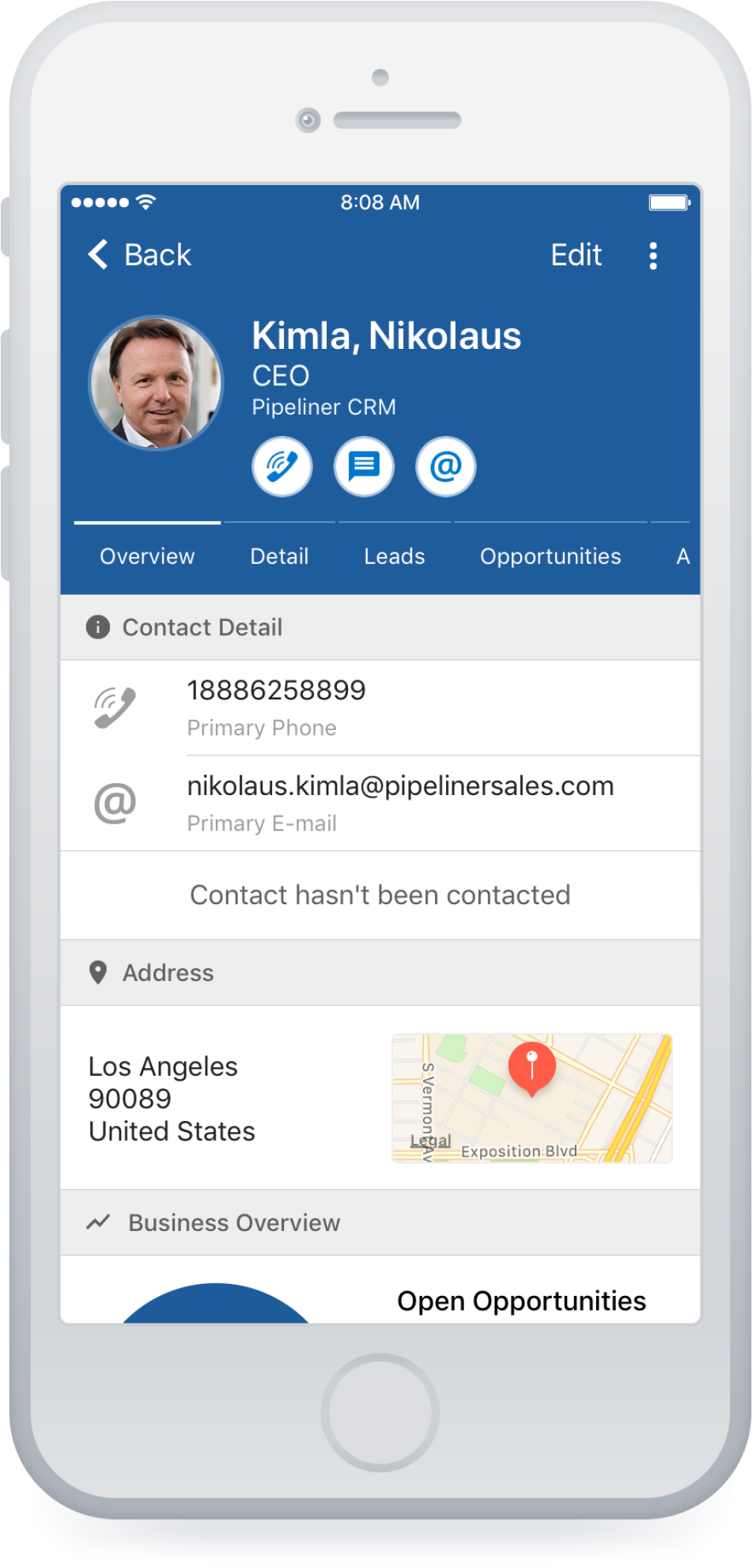752x1568 pixels.
Task: Email the contact via @ icon
Action: (446, 467)
